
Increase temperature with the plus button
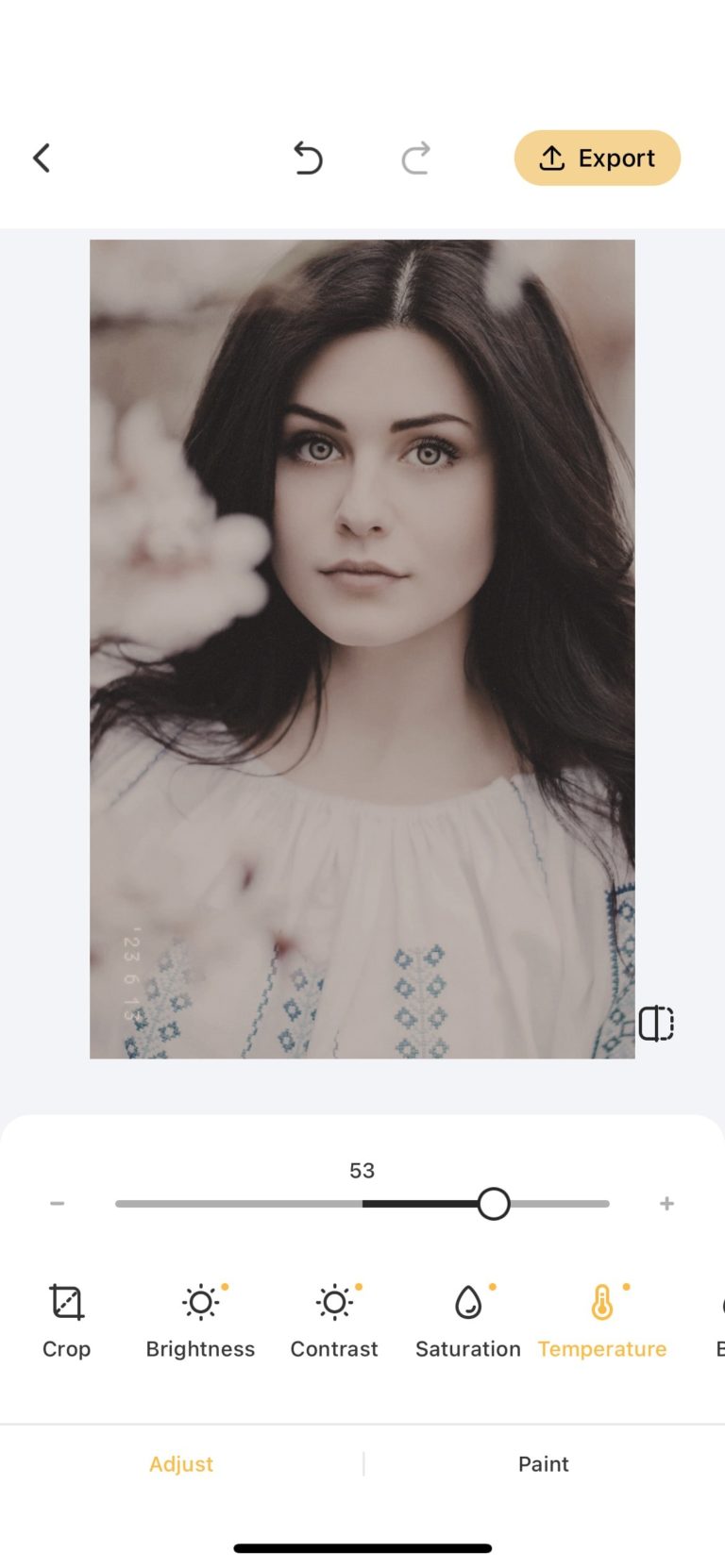(666, 1203)
